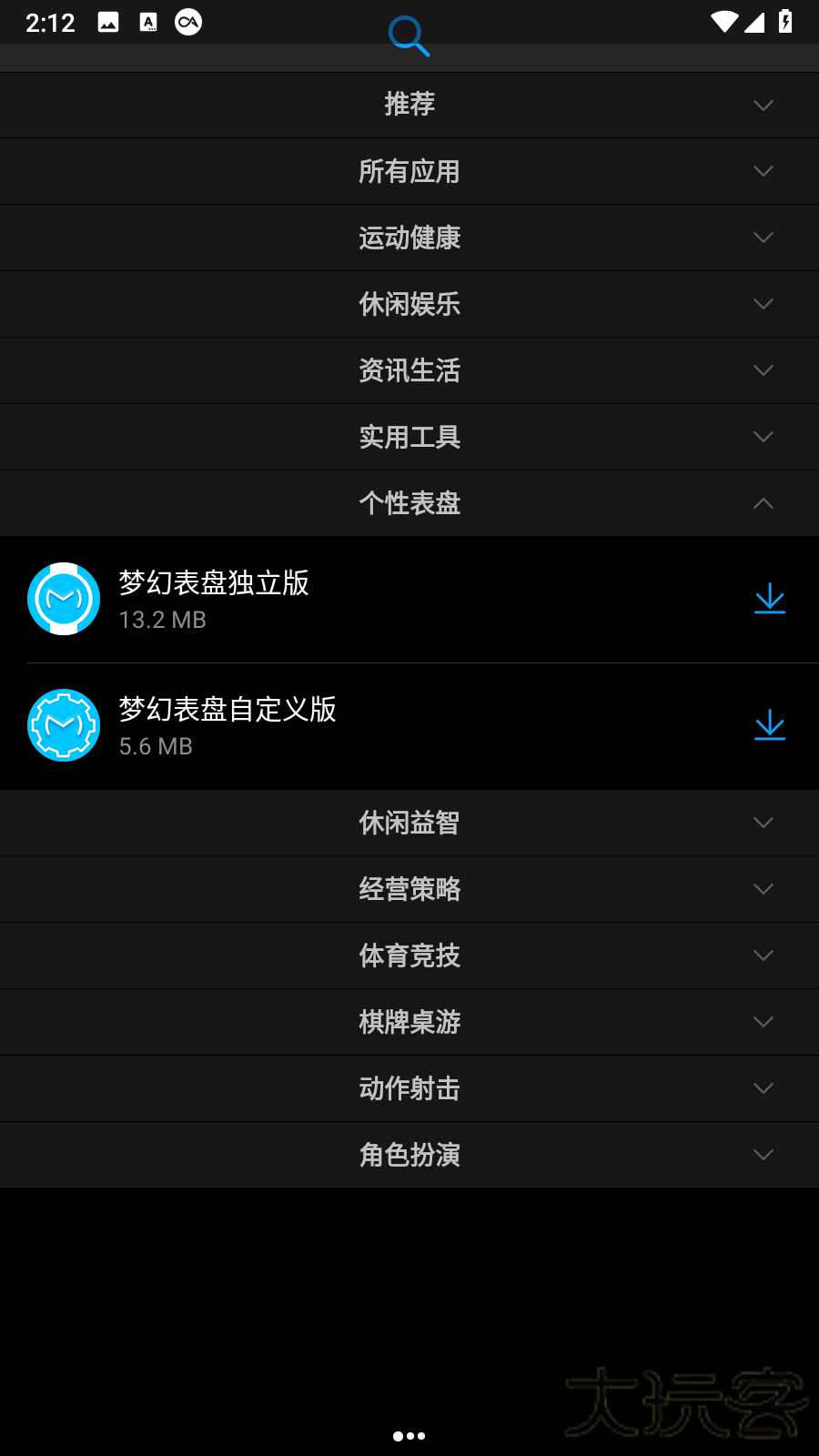This screenshot has width=819, height=1456.
Task: Download 梦幻表盘自定义版
Action: 769,725
